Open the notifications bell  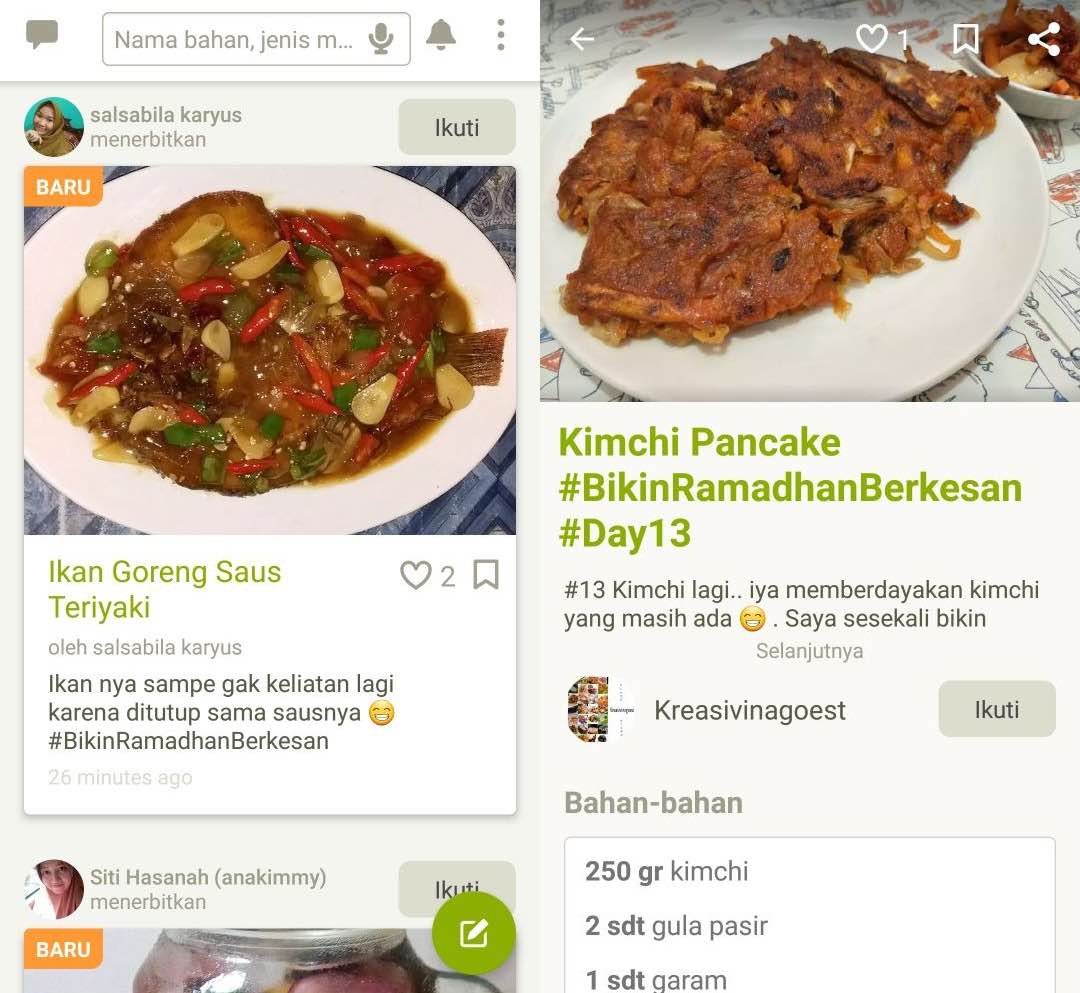tap(440, 36)
